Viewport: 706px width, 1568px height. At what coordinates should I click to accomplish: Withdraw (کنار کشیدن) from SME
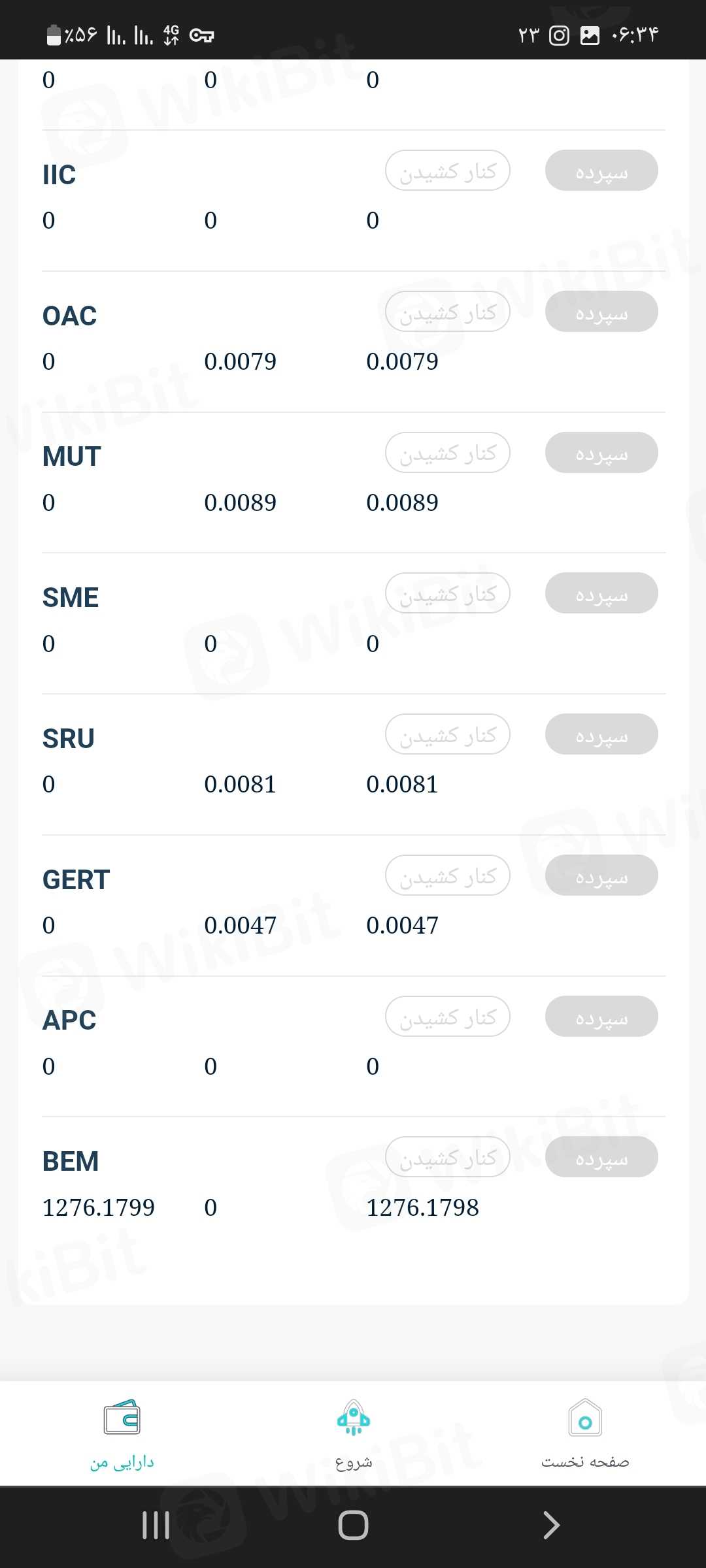click(448, 593)
